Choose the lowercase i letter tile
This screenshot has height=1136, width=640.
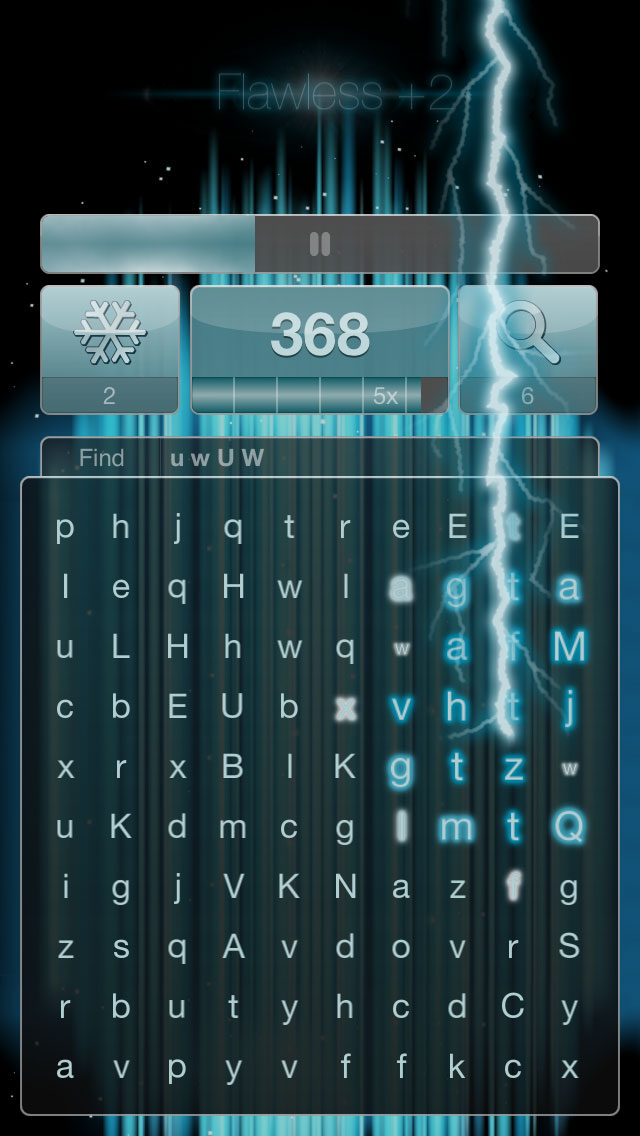pos(65,885)
